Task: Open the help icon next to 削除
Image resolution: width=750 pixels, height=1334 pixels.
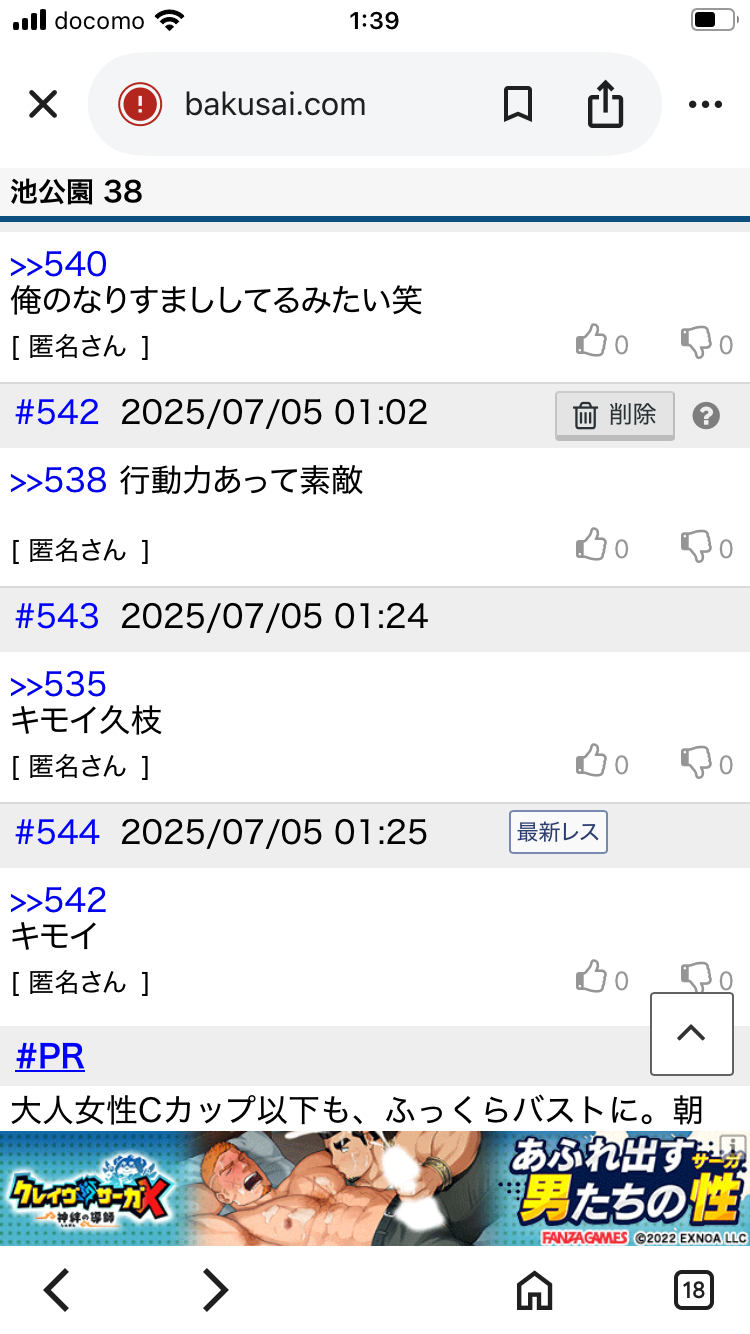Action: (706, 415)
